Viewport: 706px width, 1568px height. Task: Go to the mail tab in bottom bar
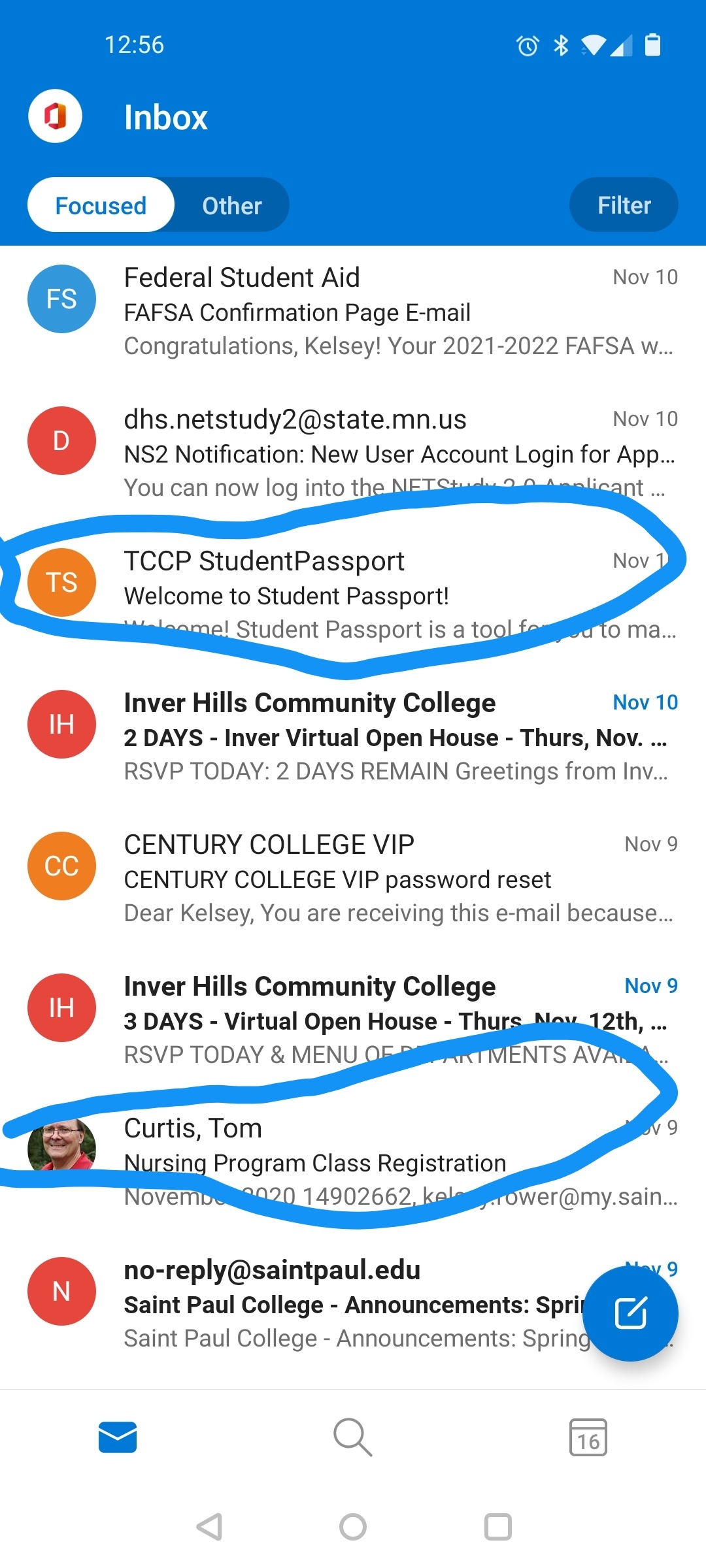(x=118, y=1437)
